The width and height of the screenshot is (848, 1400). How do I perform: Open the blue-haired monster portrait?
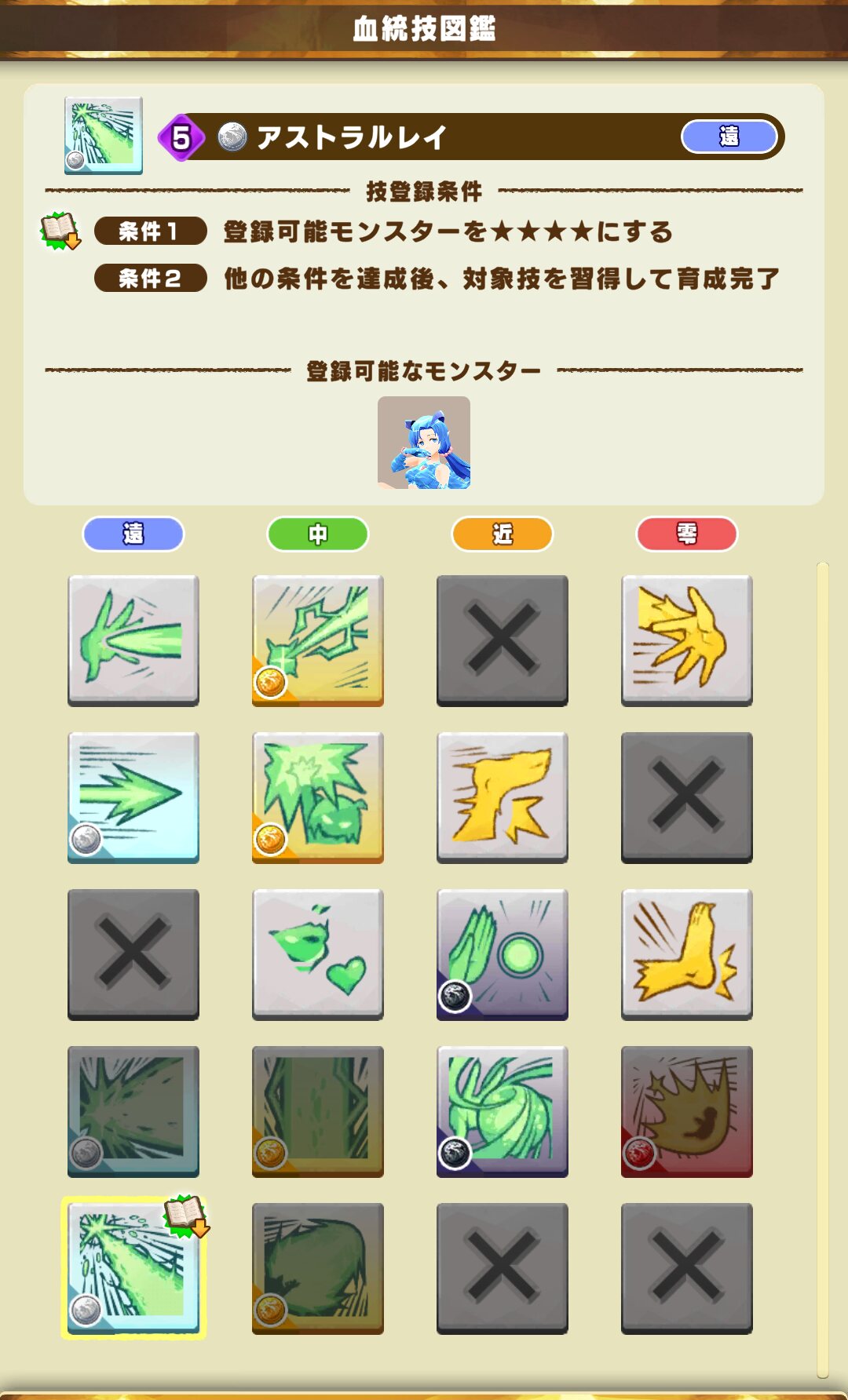pyautogui.click(x=424, y=443)
